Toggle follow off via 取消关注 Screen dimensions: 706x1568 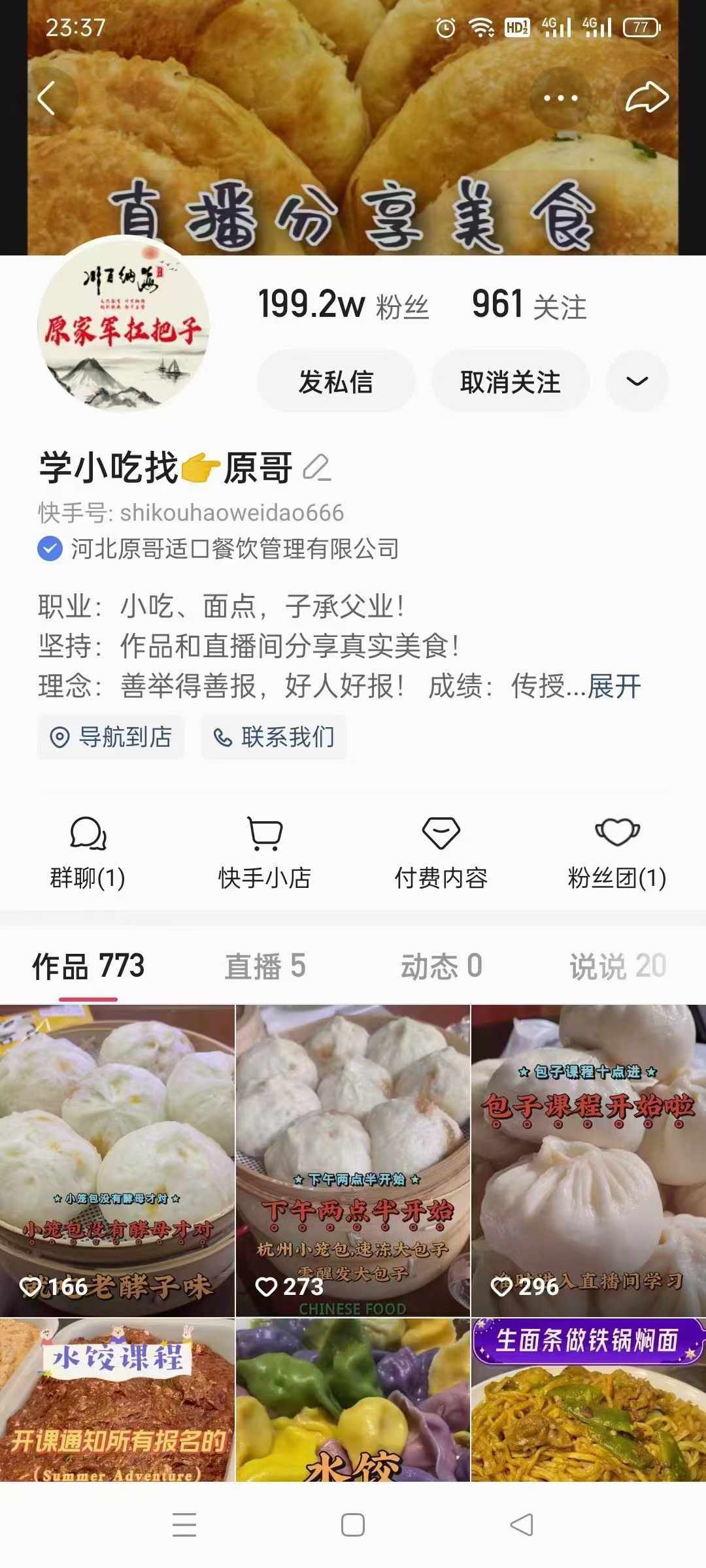pyautogui.click(x=511, y=381)
